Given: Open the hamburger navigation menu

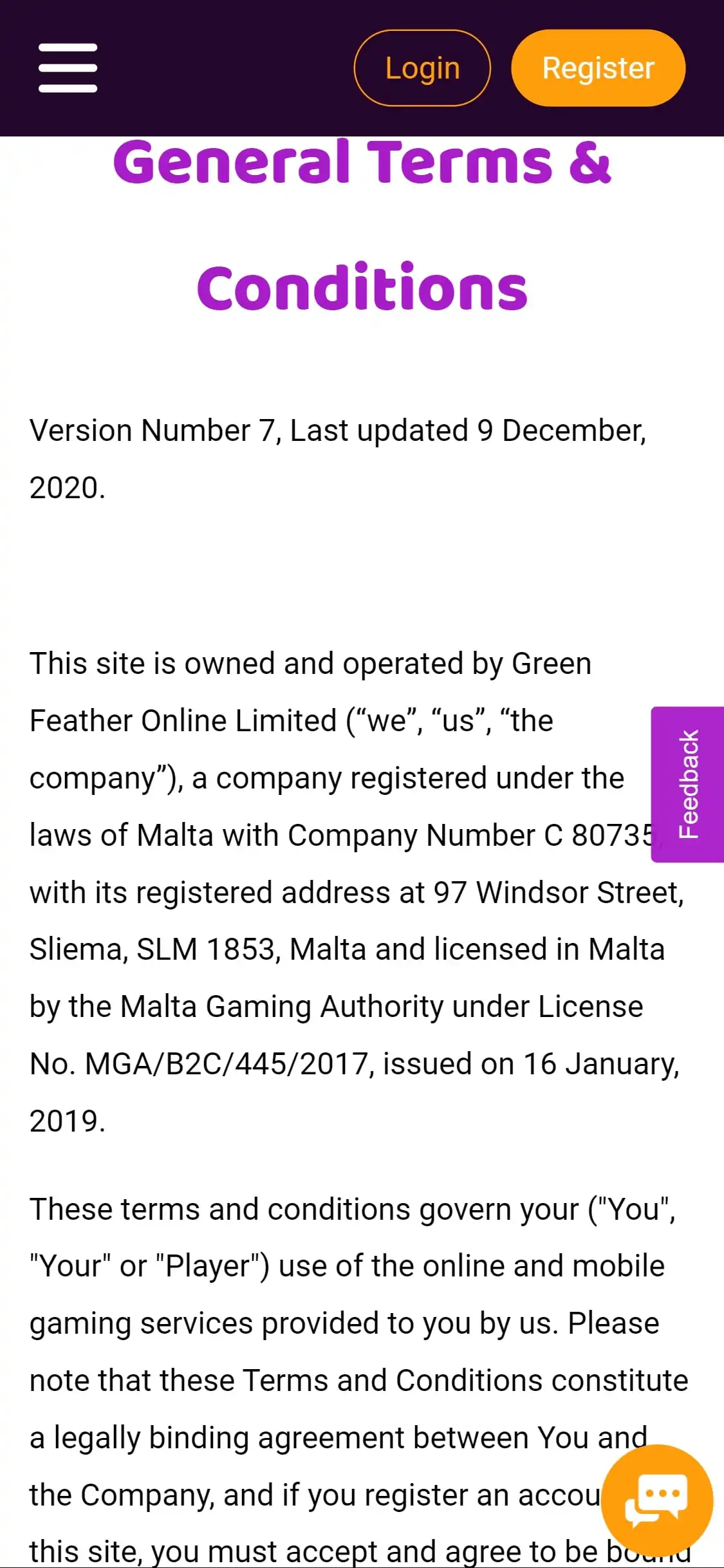Looking at the screenshot, I should 68,68.
